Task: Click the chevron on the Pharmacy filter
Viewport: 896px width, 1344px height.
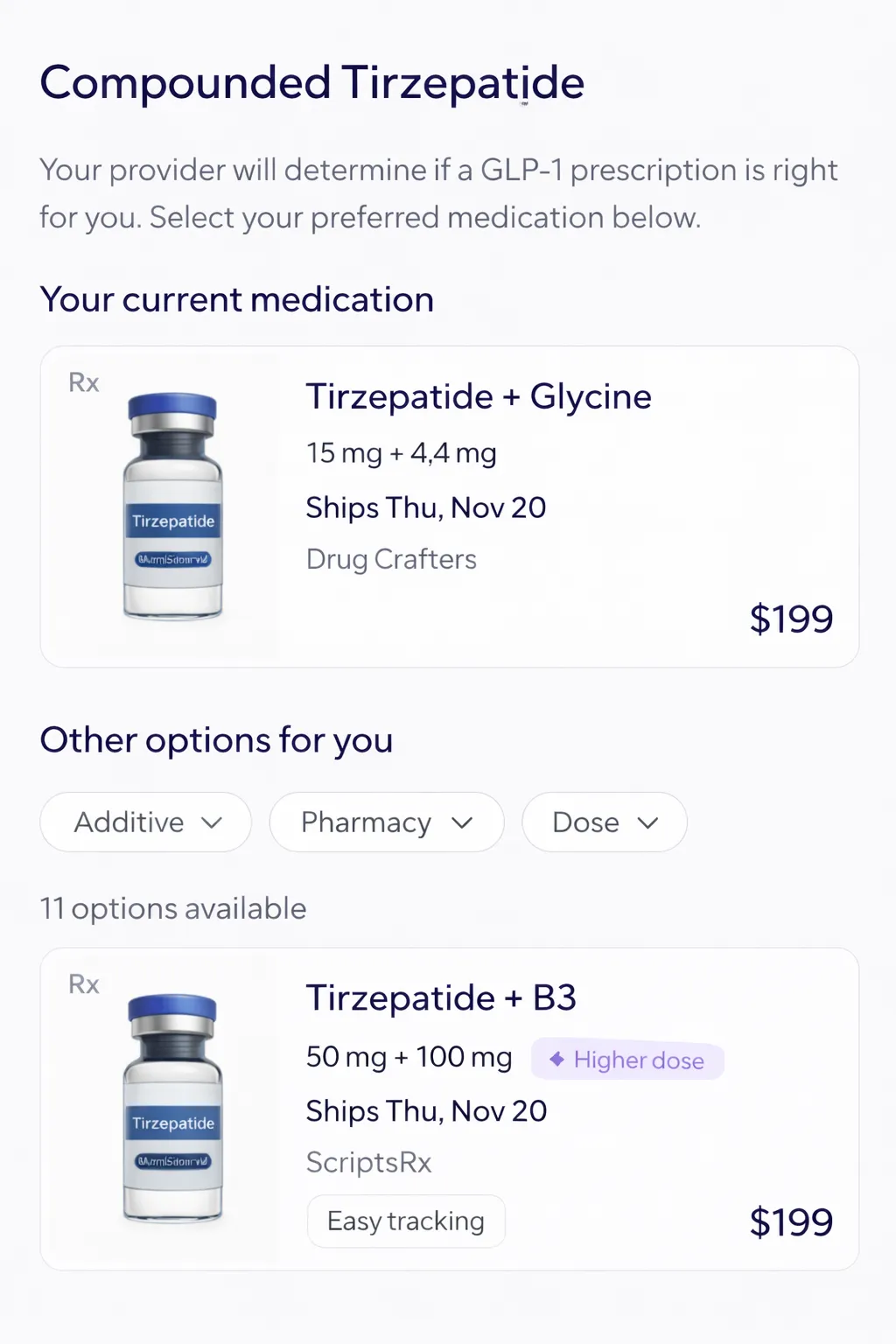Action: pyautogui.click(x=462, y=822)
